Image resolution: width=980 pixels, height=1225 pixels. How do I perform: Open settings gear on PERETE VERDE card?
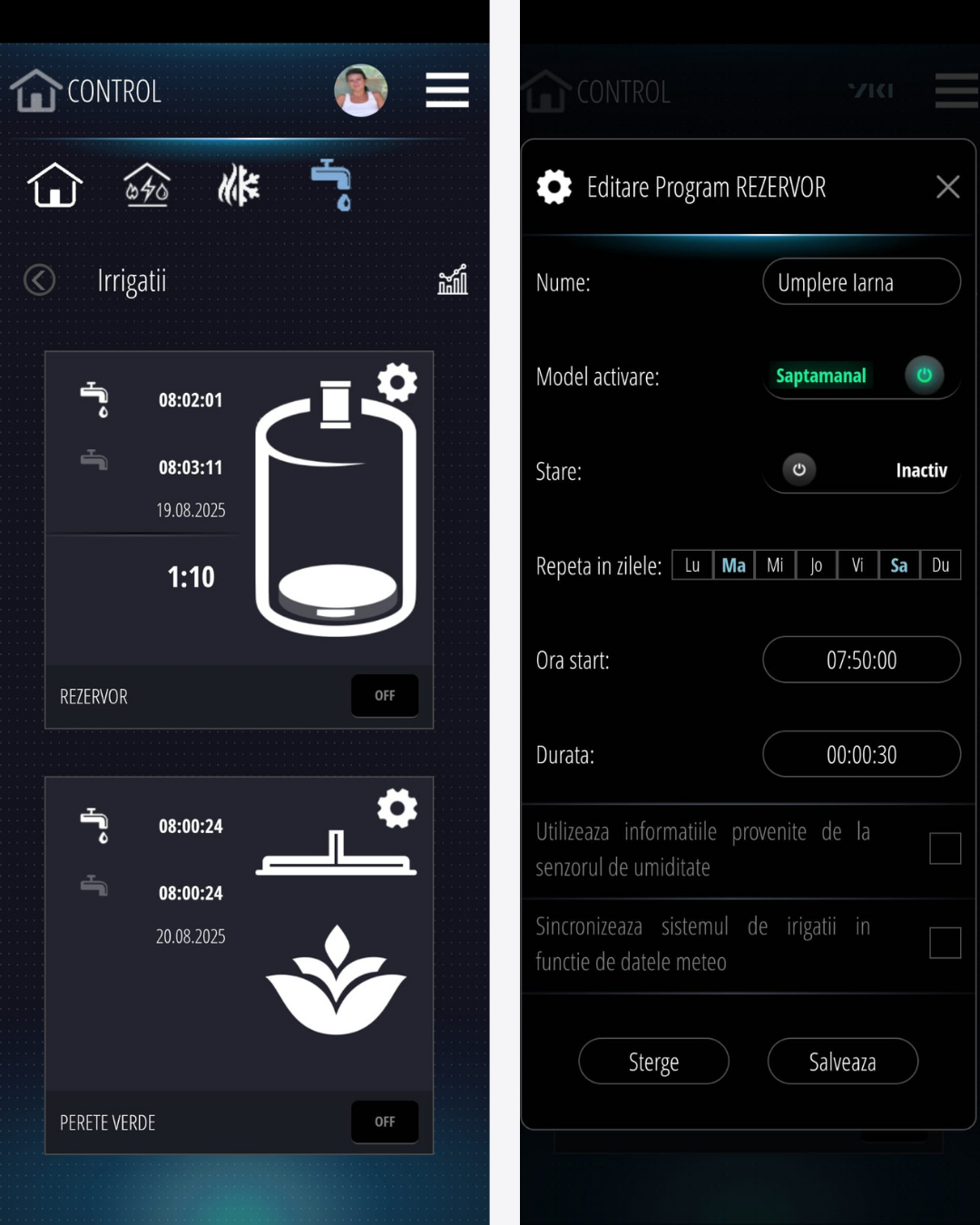pyautogui.click(x=397, y=808)
